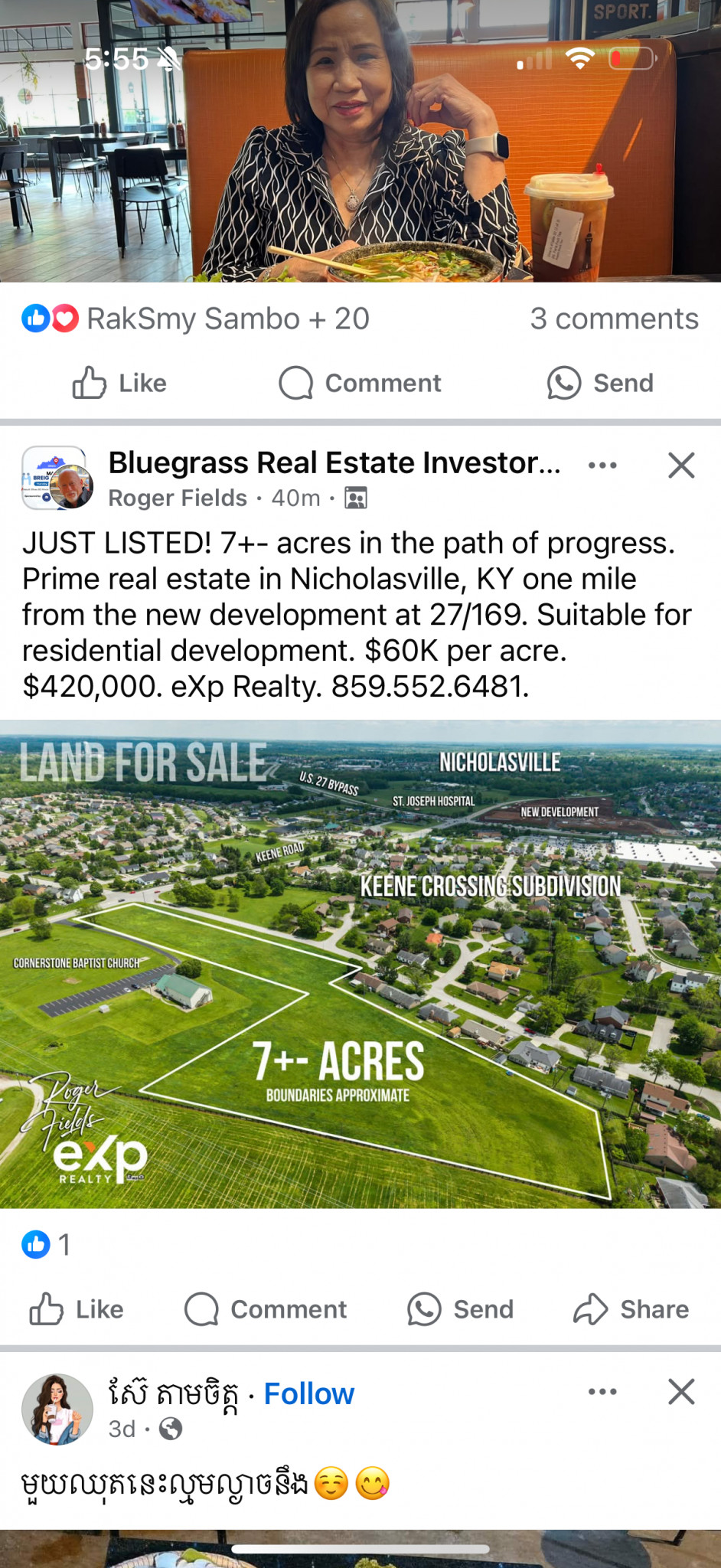721x1568 pixels.
Task: Open the Land For Sale image
Action: point(360,964)
